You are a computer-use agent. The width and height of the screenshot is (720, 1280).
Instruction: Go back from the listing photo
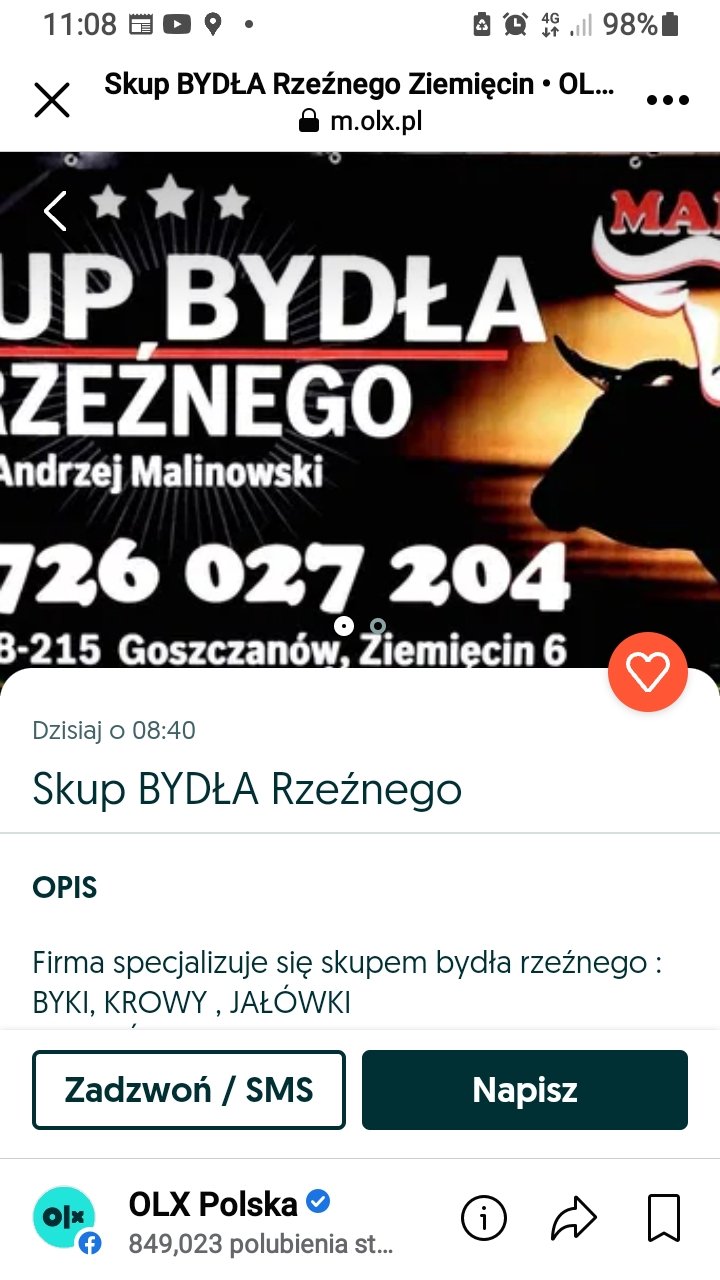click(55, 211)
